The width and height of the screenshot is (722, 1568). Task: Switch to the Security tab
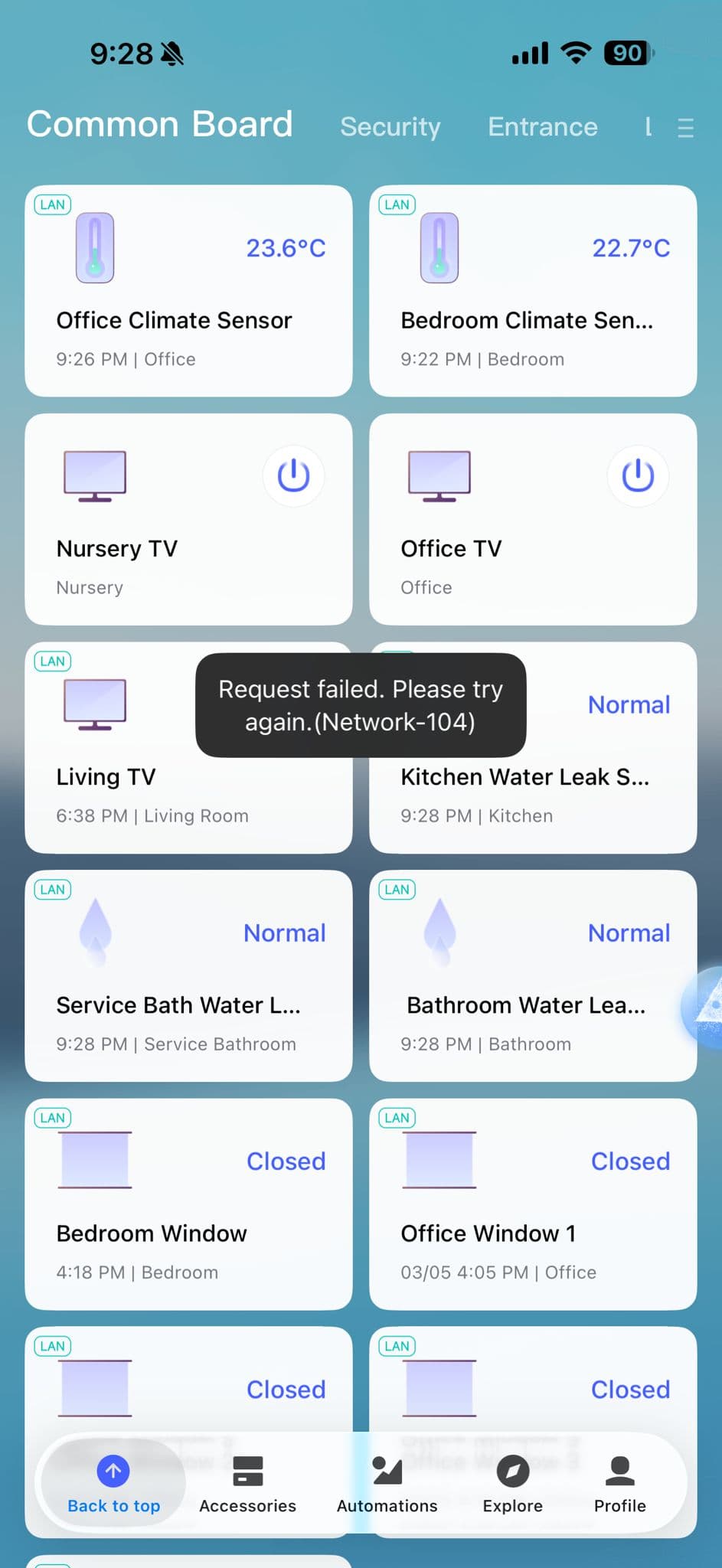(x=390, y=126)
